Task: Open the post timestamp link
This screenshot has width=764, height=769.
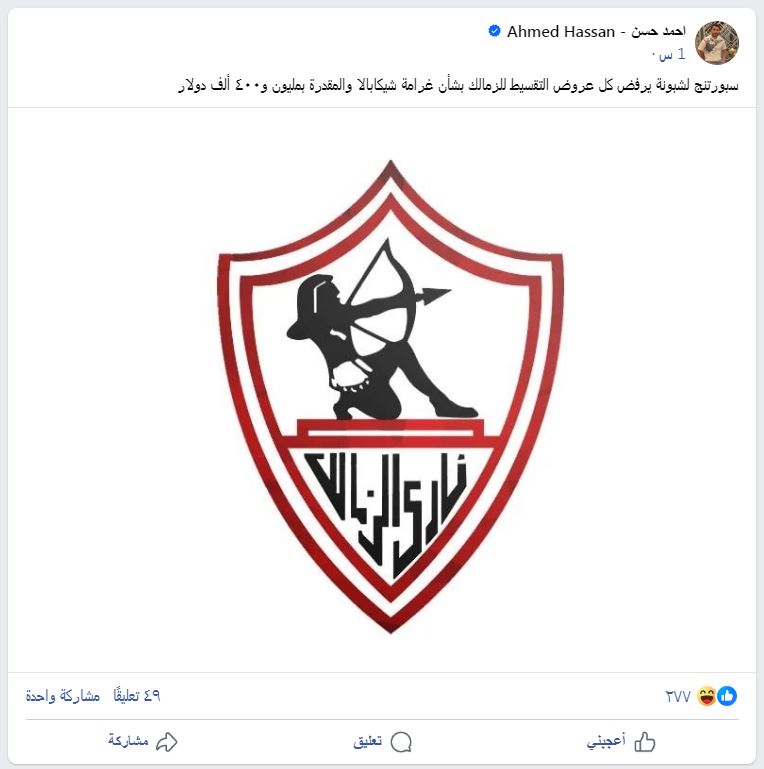Action: coord(670,53)
